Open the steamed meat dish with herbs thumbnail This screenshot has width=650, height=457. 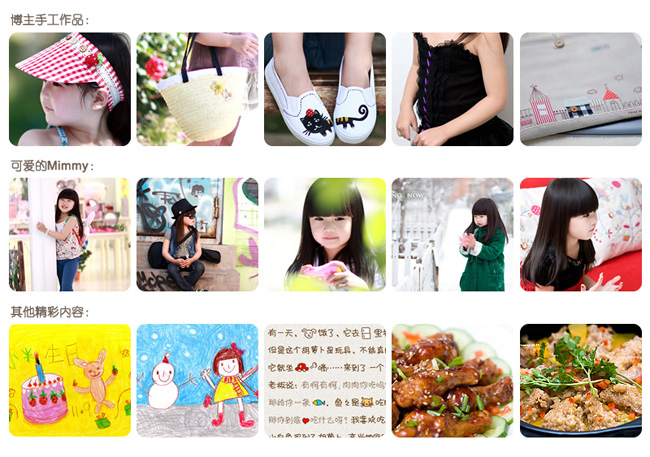[x=580, y=380]
